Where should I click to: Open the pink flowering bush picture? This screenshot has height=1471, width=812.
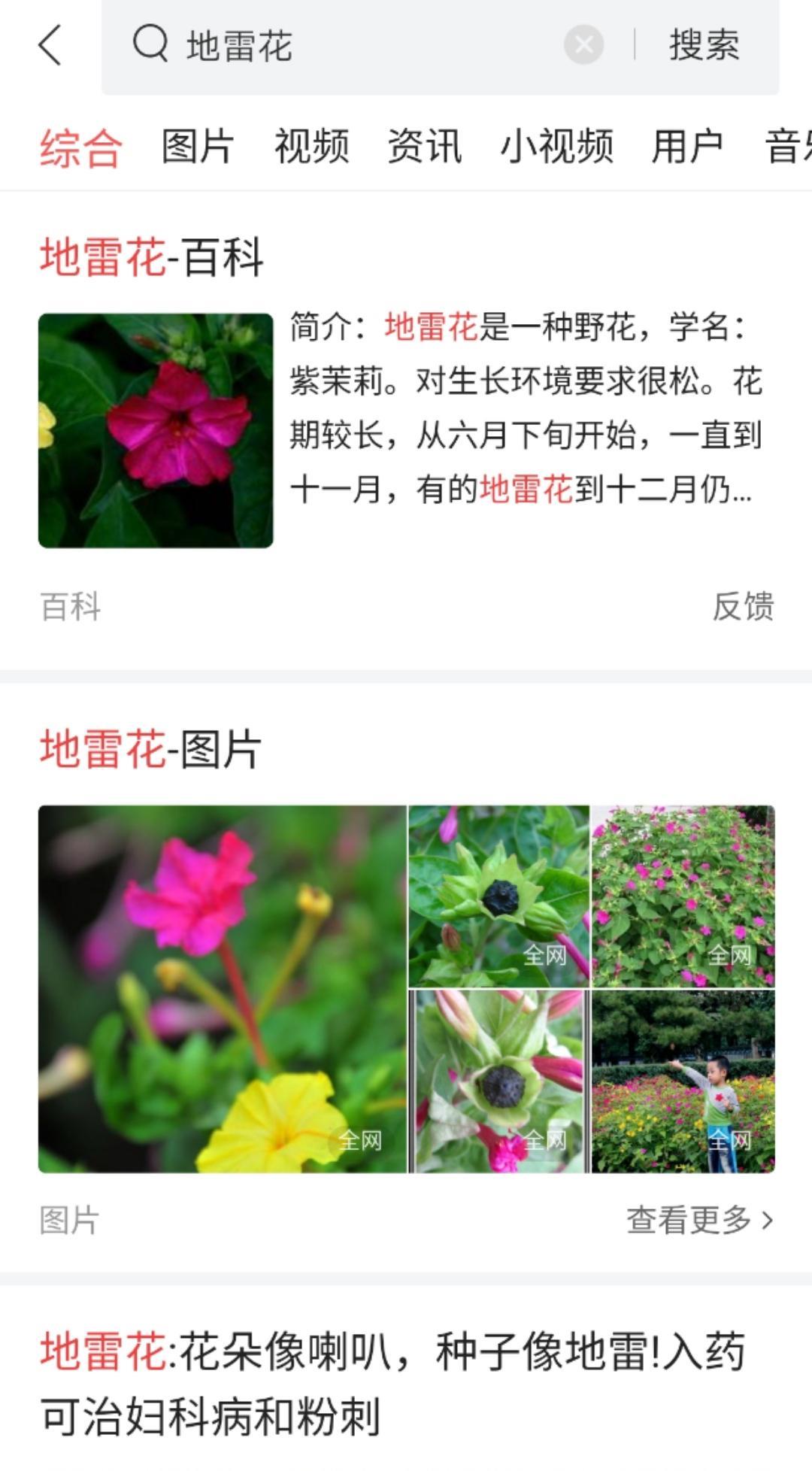[x=683, y=895]
